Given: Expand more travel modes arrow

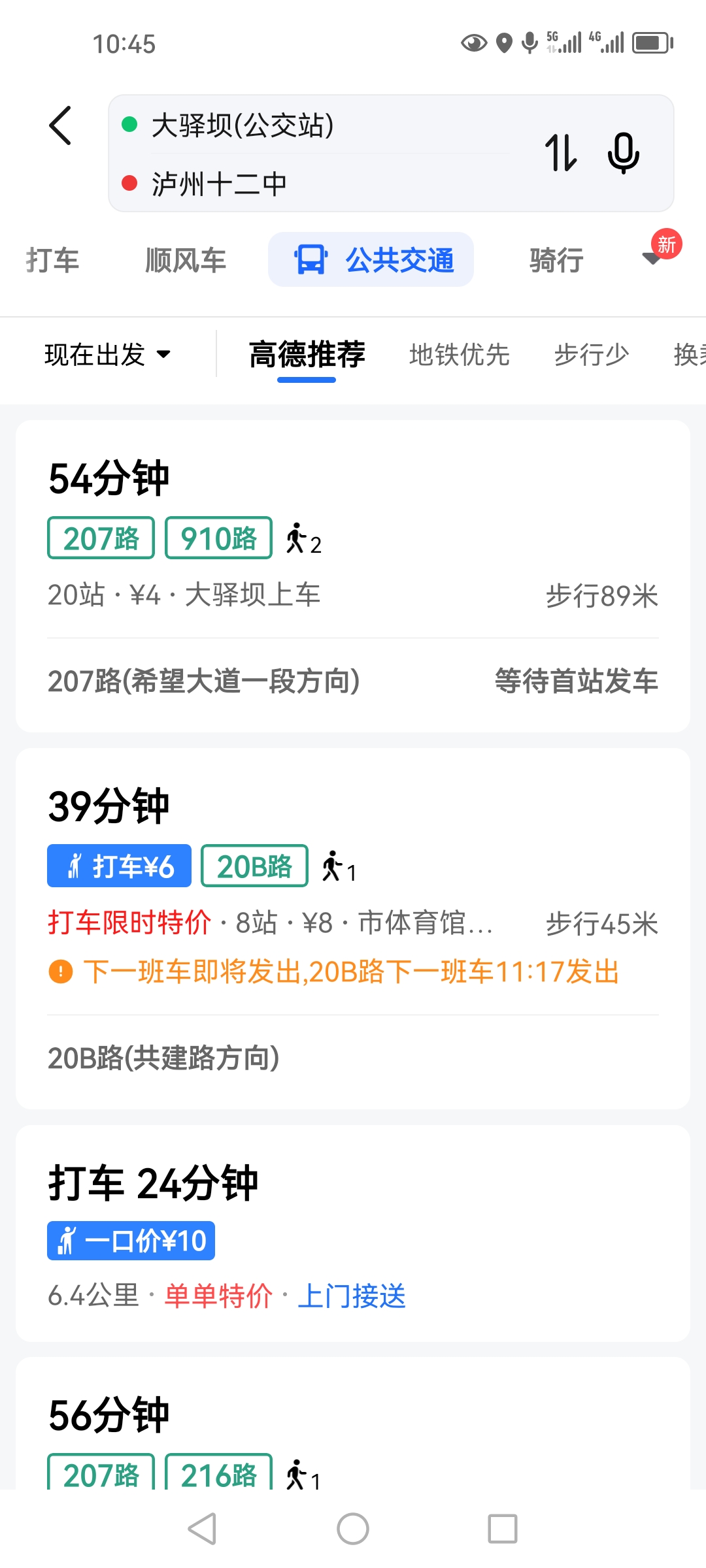Looking at the screenshot, I should point(652,259).
